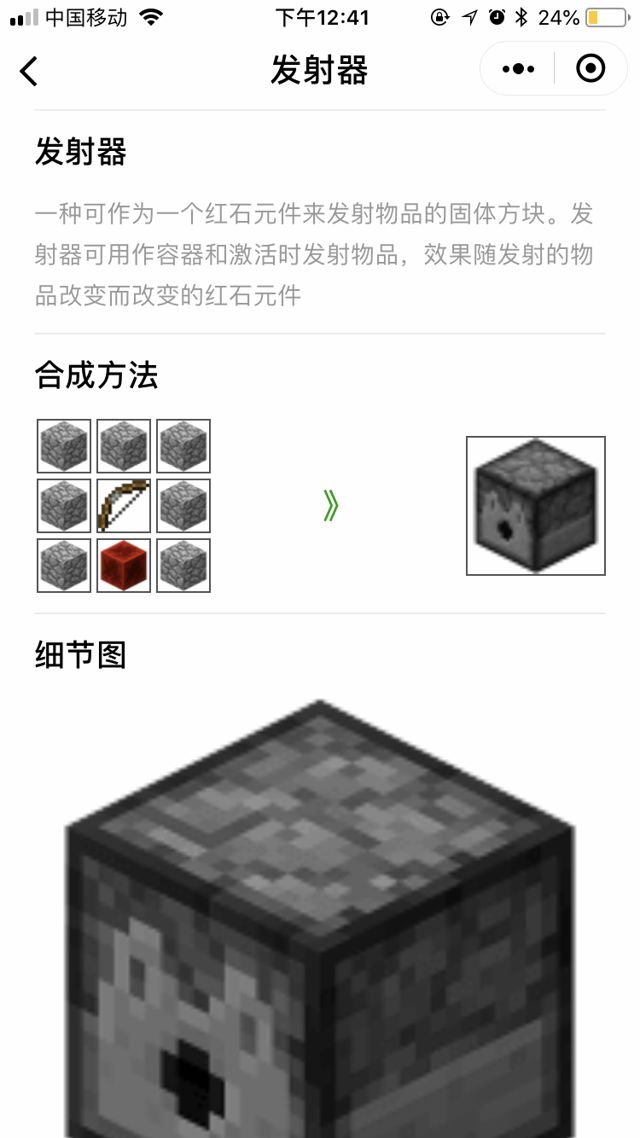Viewport: 640px width, 1138px height.
Task: Tap the bow in the crafting grid
Action: click(124, 506)
